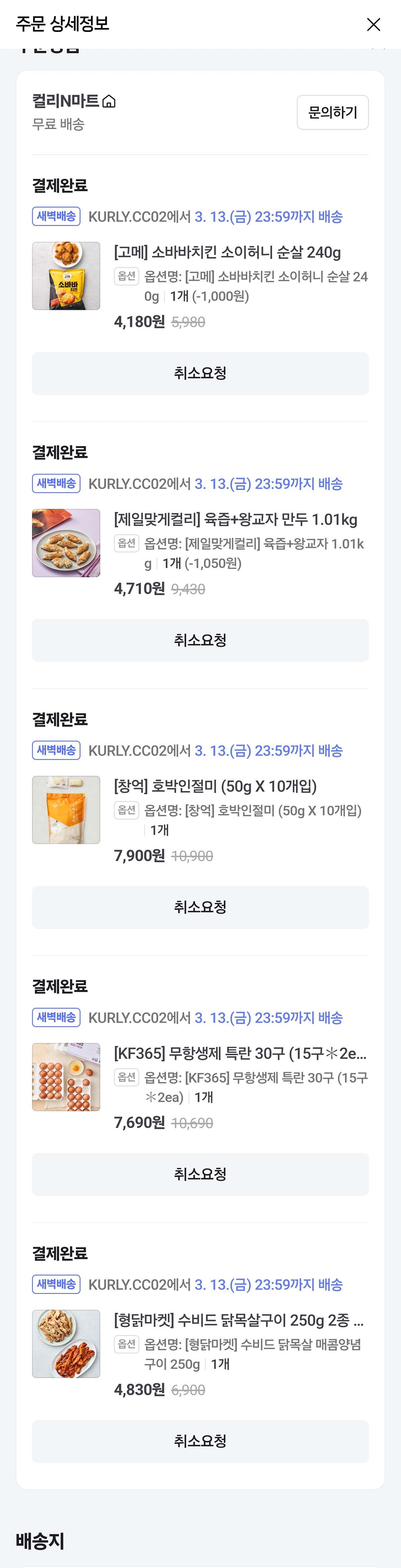Request cancellation for 무항생제 특란 30구
Screen dimensions: 401x1568
click(x=200, y=1174)
